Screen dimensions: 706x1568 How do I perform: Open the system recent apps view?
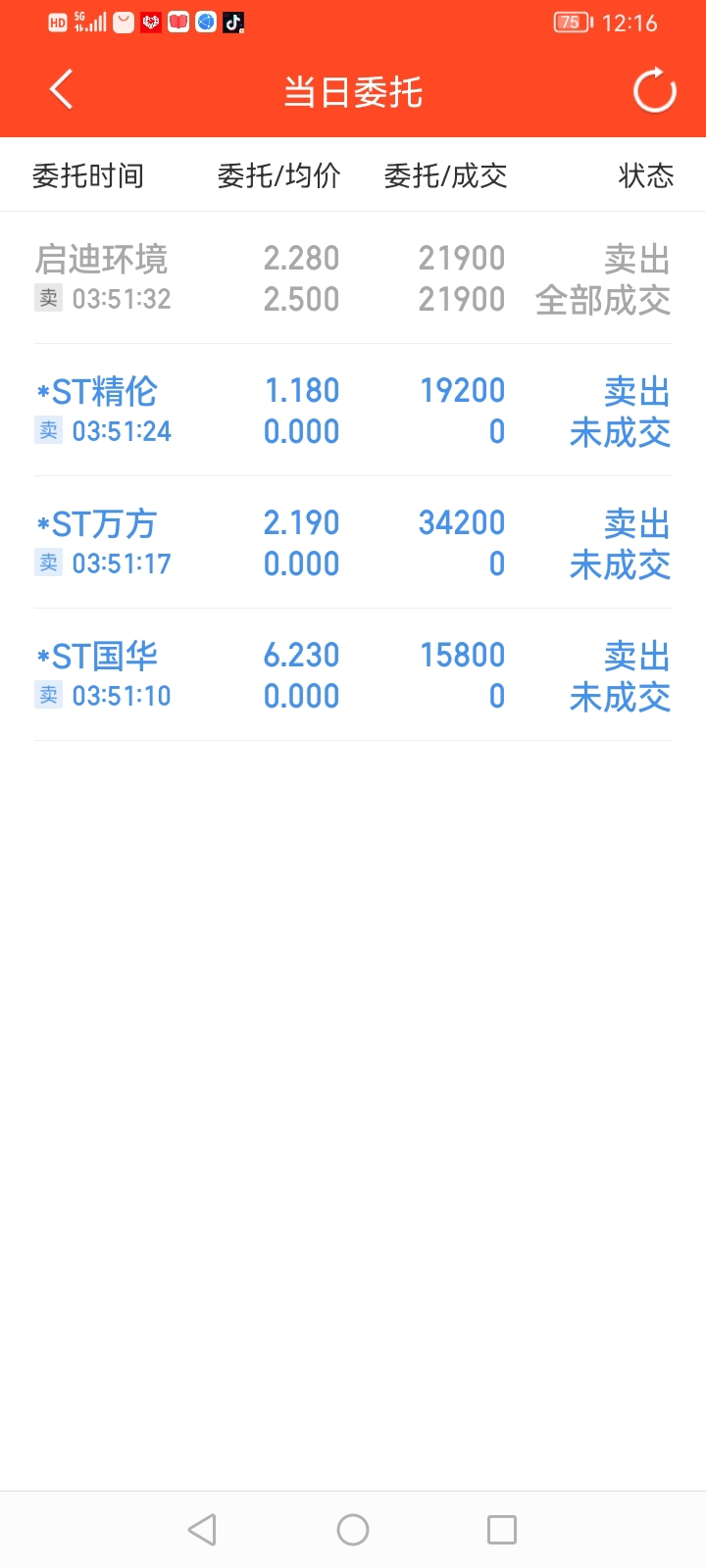pyautogui.click(x=502, y=1530)
